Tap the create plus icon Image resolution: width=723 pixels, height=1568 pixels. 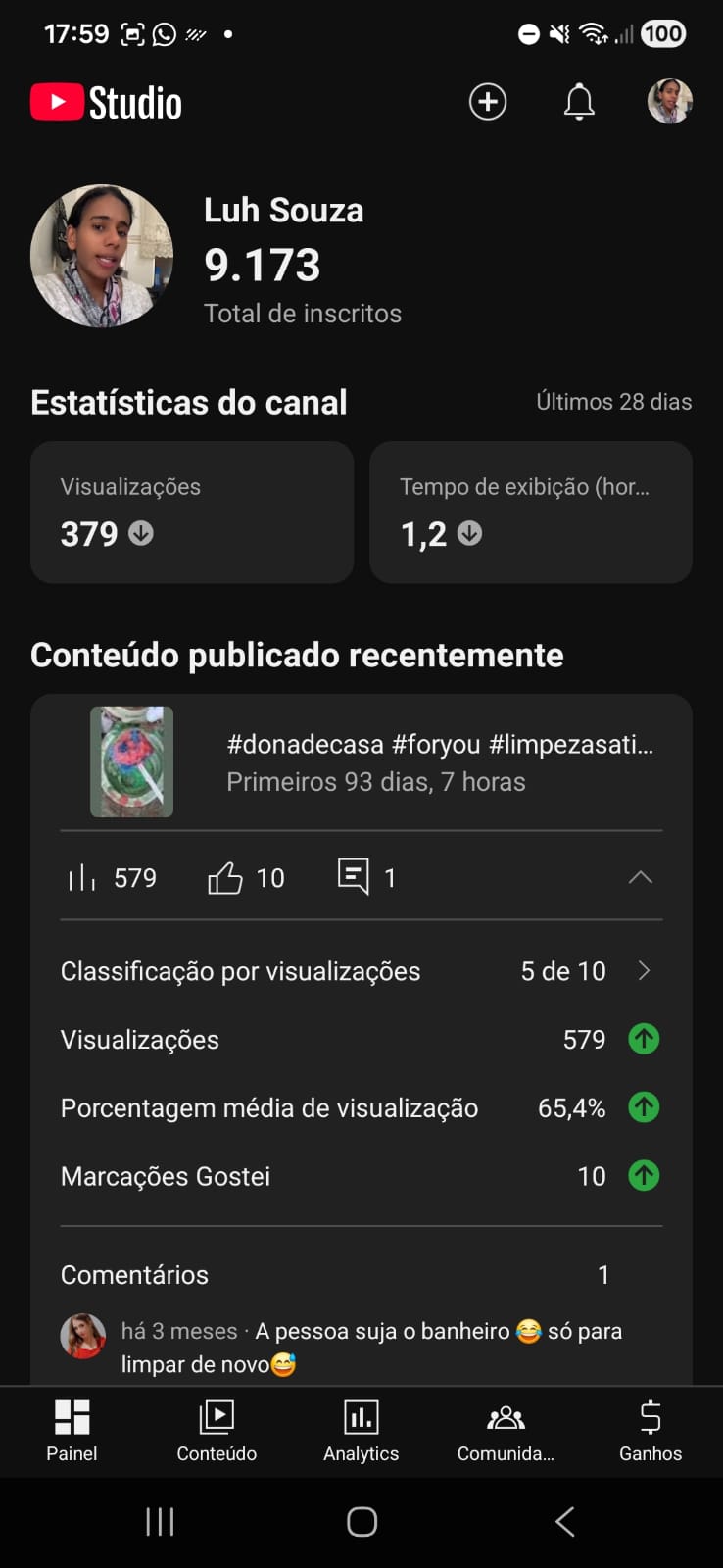pyautogui.click(x=487, y=102)
